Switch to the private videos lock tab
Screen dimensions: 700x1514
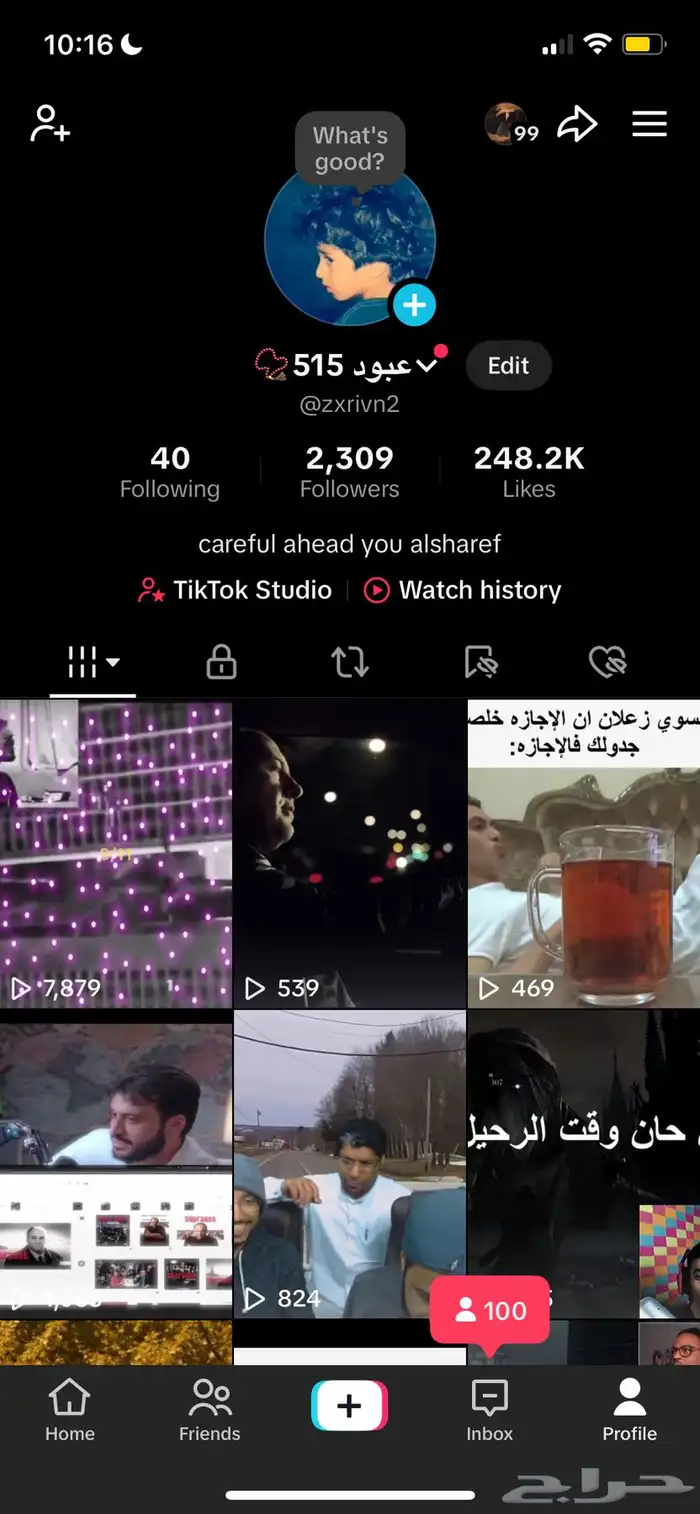point(221,661)
